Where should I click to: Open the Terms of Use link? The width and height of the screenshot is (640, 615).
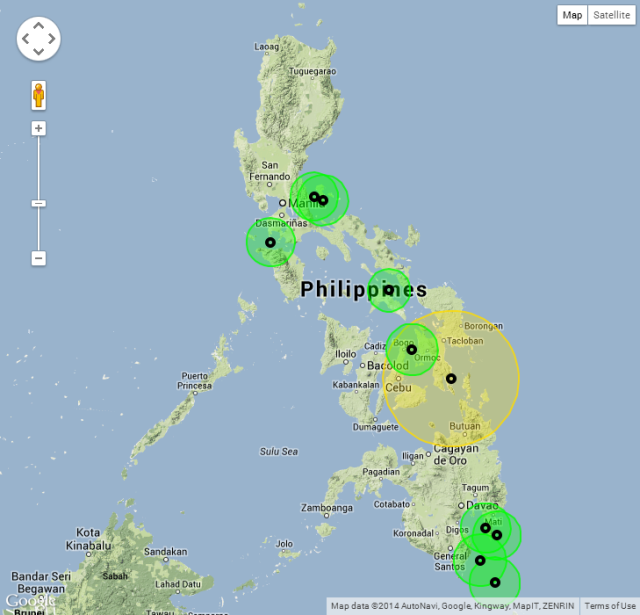coord(609,606)
